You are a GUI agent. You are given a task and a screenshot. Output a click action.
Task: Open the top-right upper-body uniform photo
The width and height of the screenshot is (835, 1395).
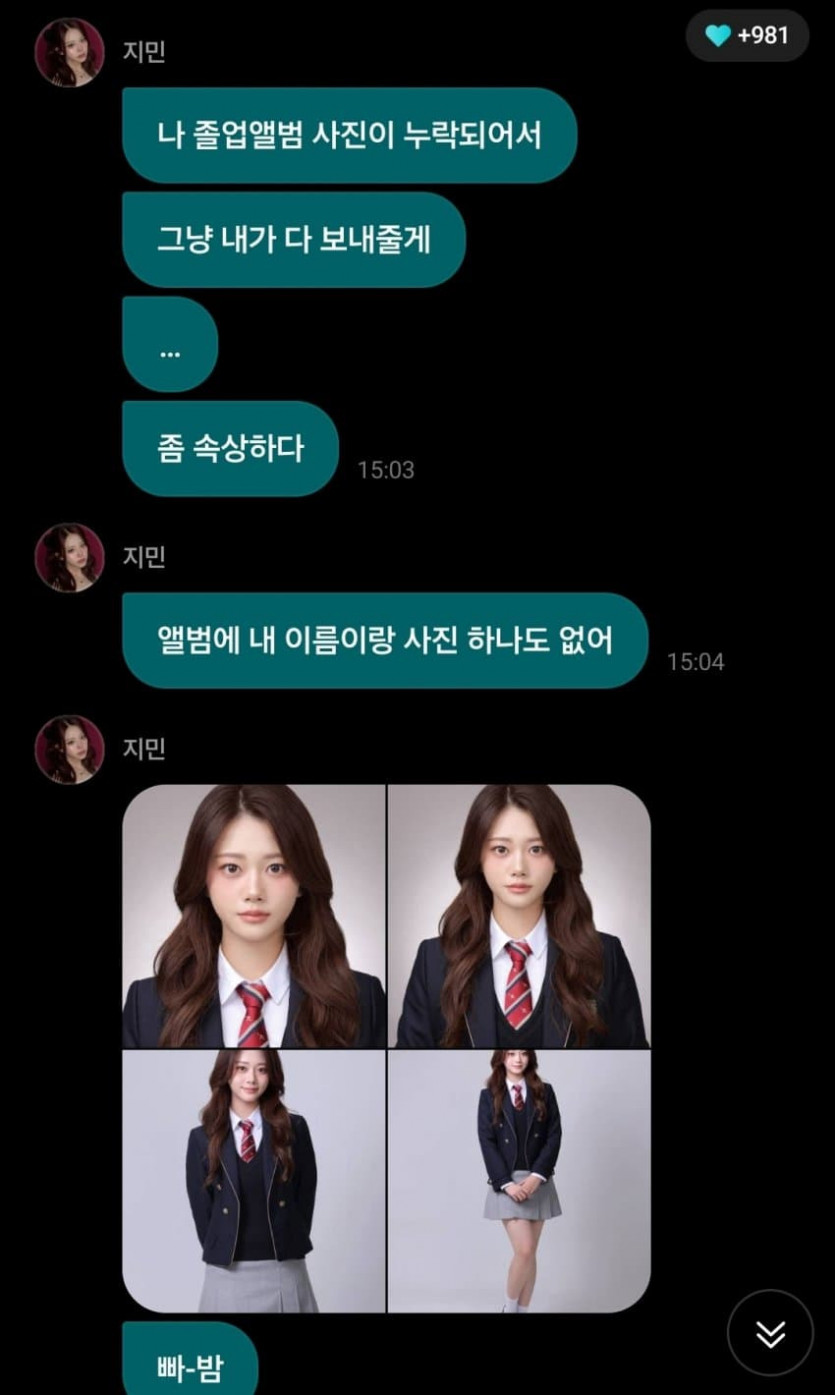click(x=519, y=916)
